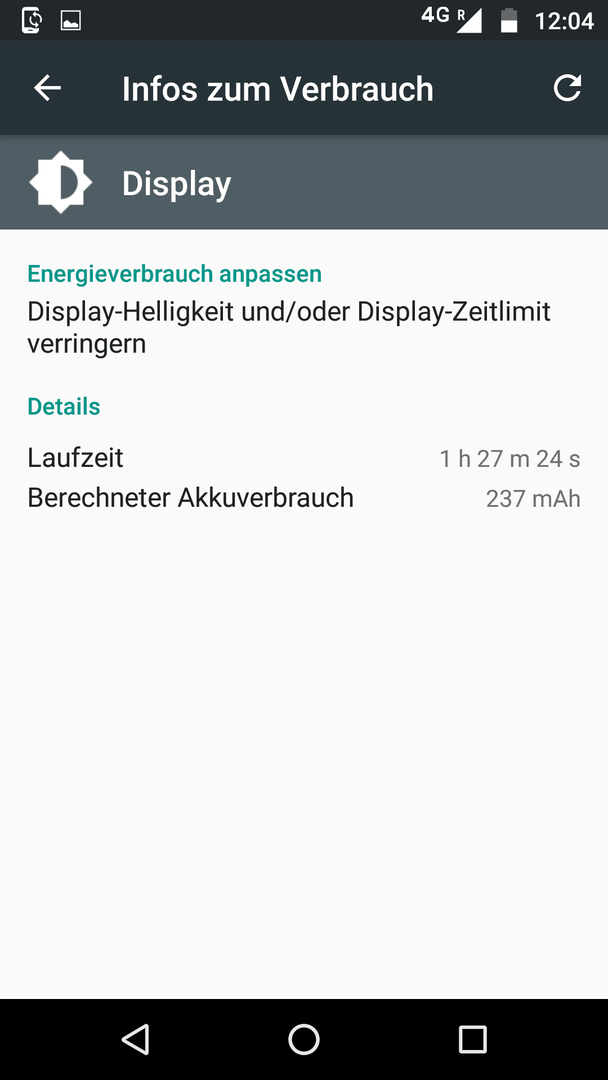Tap the system home button
This screenshot has width=608, height=1080.
tap(304, 1039)
